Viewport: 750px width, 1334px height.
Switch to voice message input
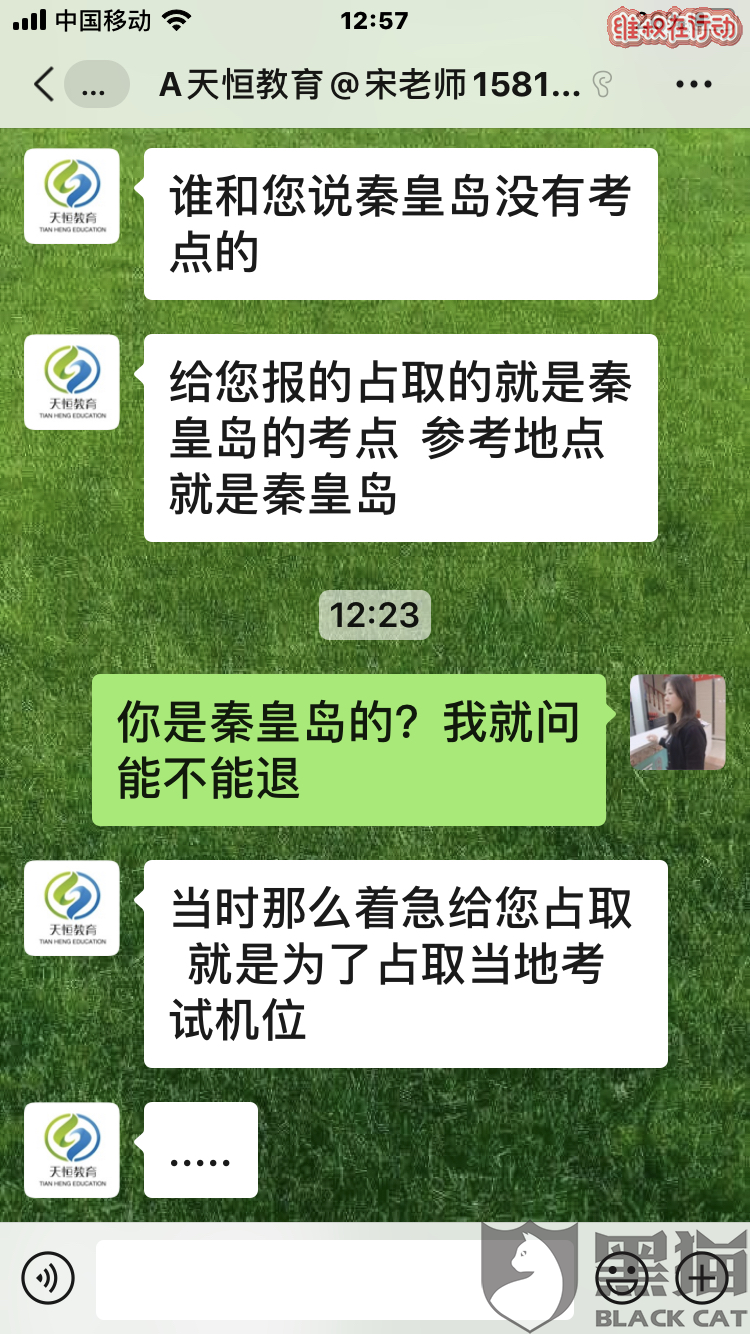(x=48, y=1277)
